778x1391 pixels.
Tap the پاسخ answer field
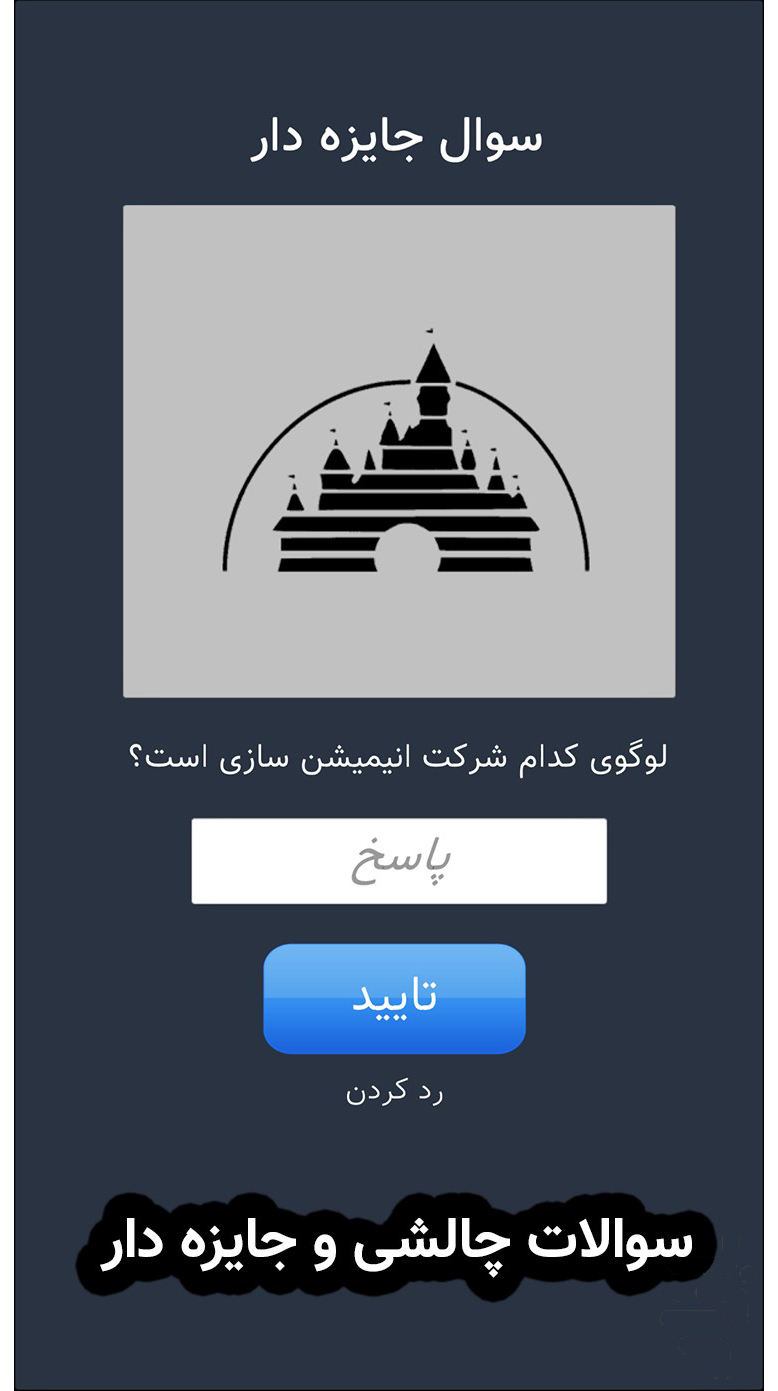399,861
